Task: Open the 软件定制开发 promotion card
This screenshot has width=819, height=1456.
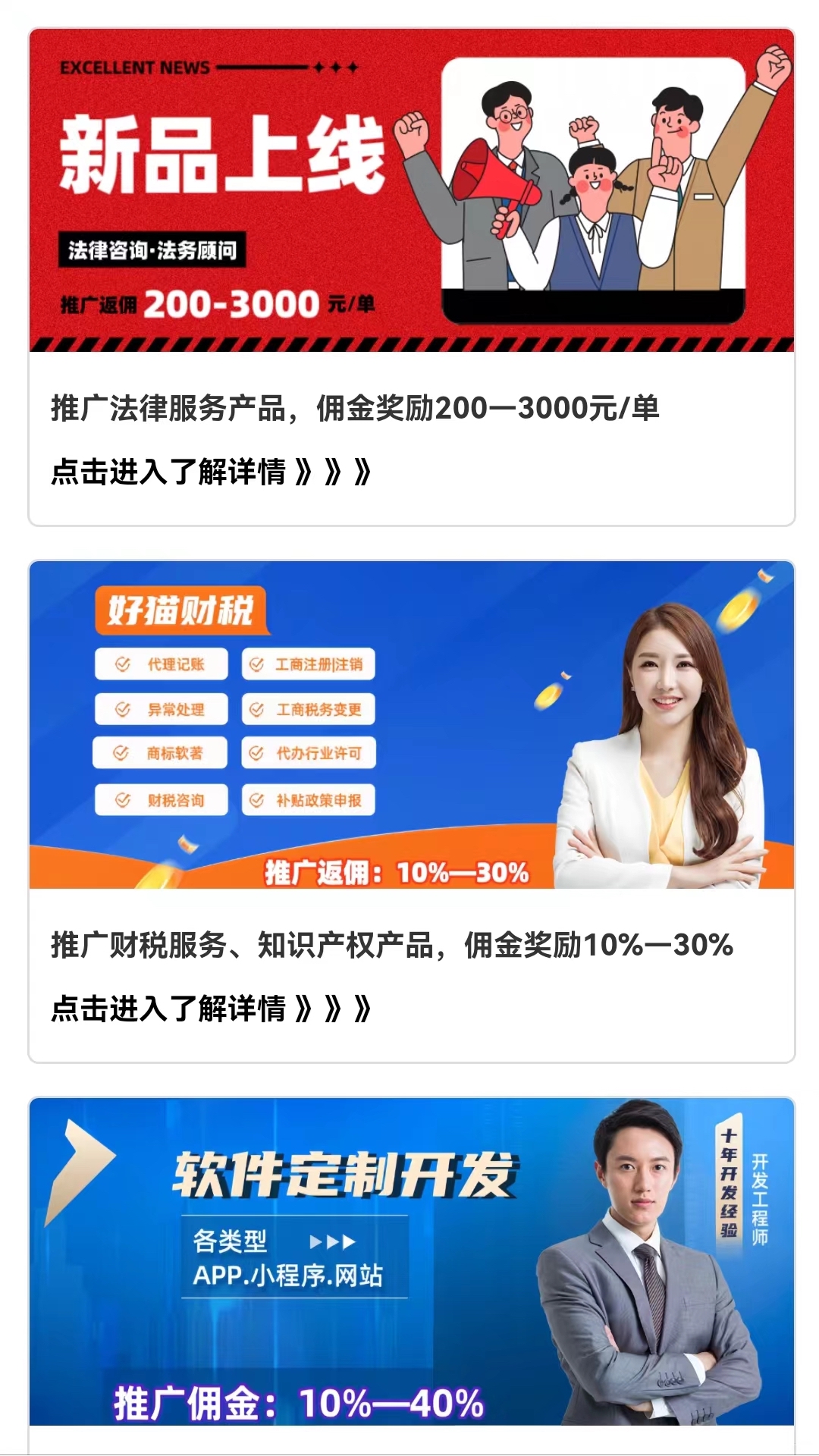Action: 412,1262
